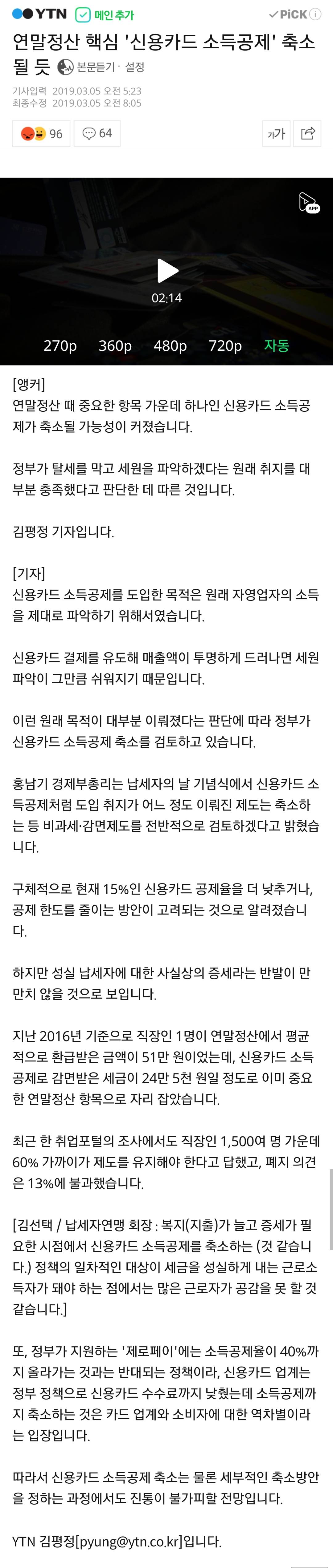Select 270p video quality
Screen dimensions: 333x1568
coord(60,346)
